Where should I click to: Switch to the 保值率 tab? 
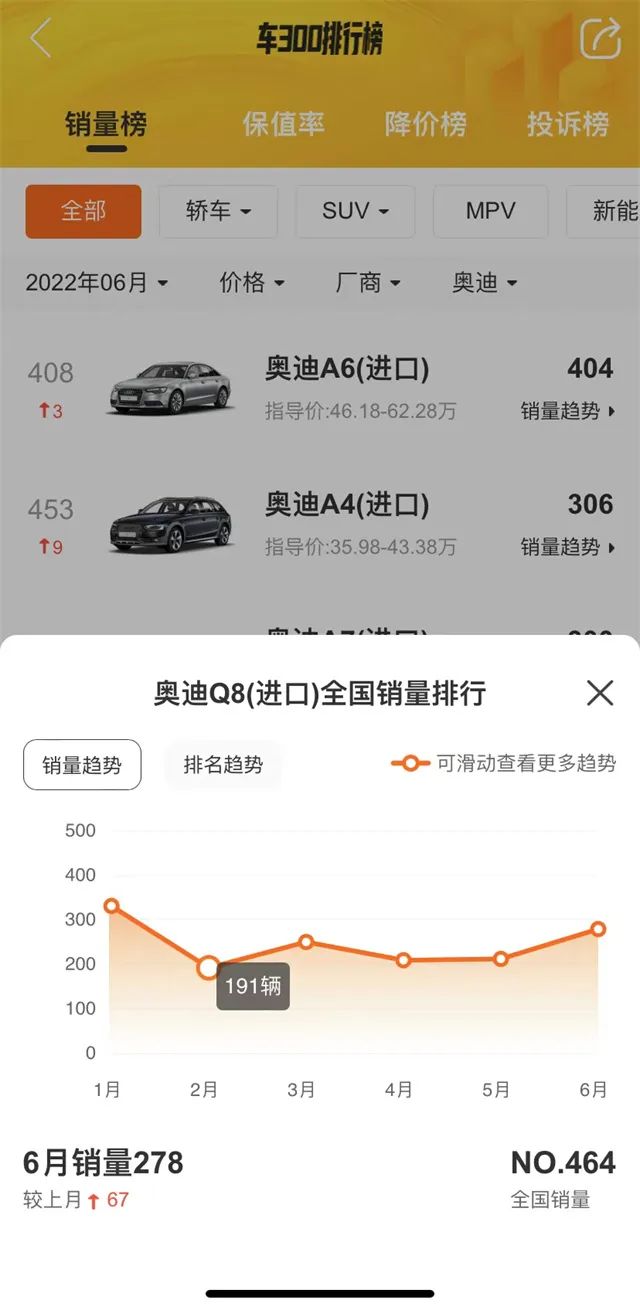[x=283, y=124]
